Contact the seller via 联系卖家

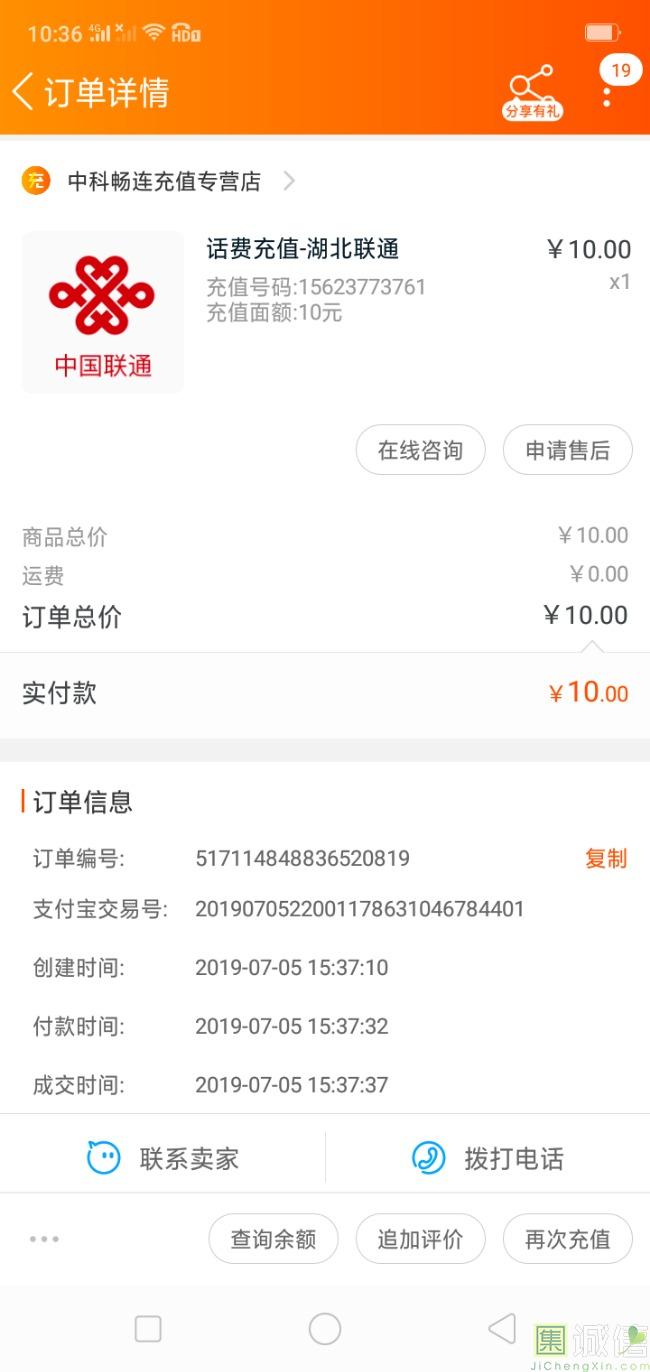(163, 1158)
